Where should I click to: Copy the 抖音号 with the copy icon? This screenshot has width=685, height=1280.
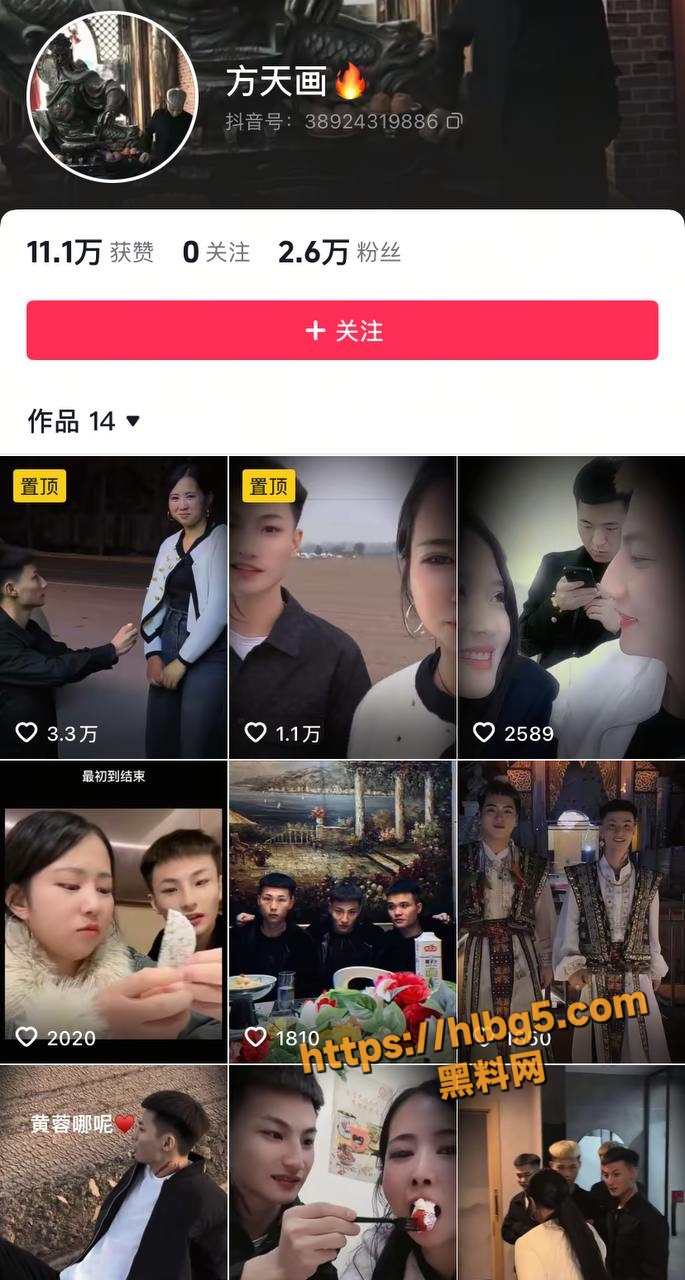tap(454, 122)
